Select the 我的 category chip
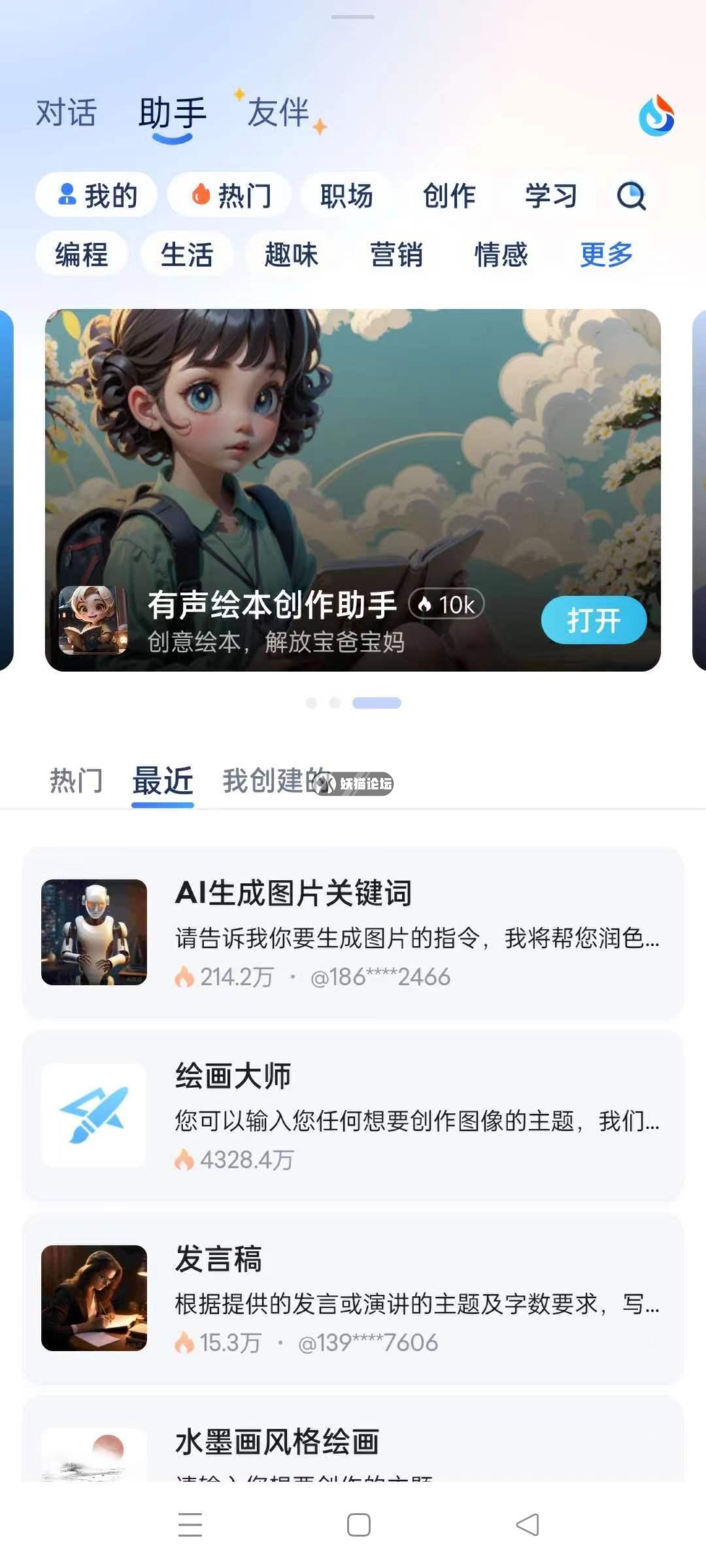This screenshot has height=1568, width=706. click(x=97, y=195)
